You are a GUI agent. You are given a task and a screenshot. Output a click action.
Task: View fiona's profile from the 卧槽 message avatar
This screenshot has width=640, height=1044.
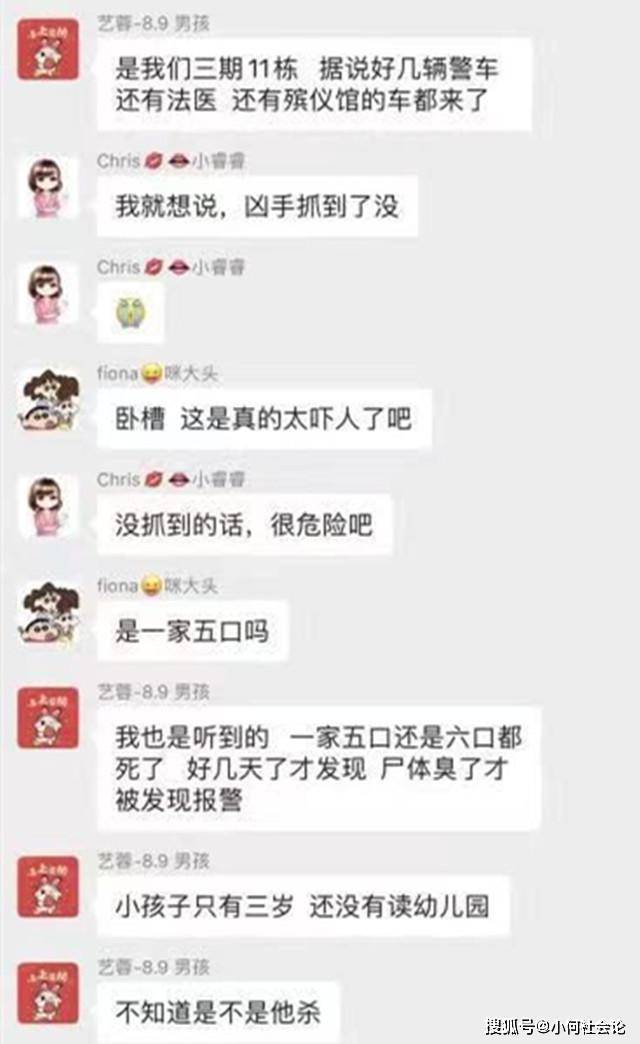(x=48, y=400)
